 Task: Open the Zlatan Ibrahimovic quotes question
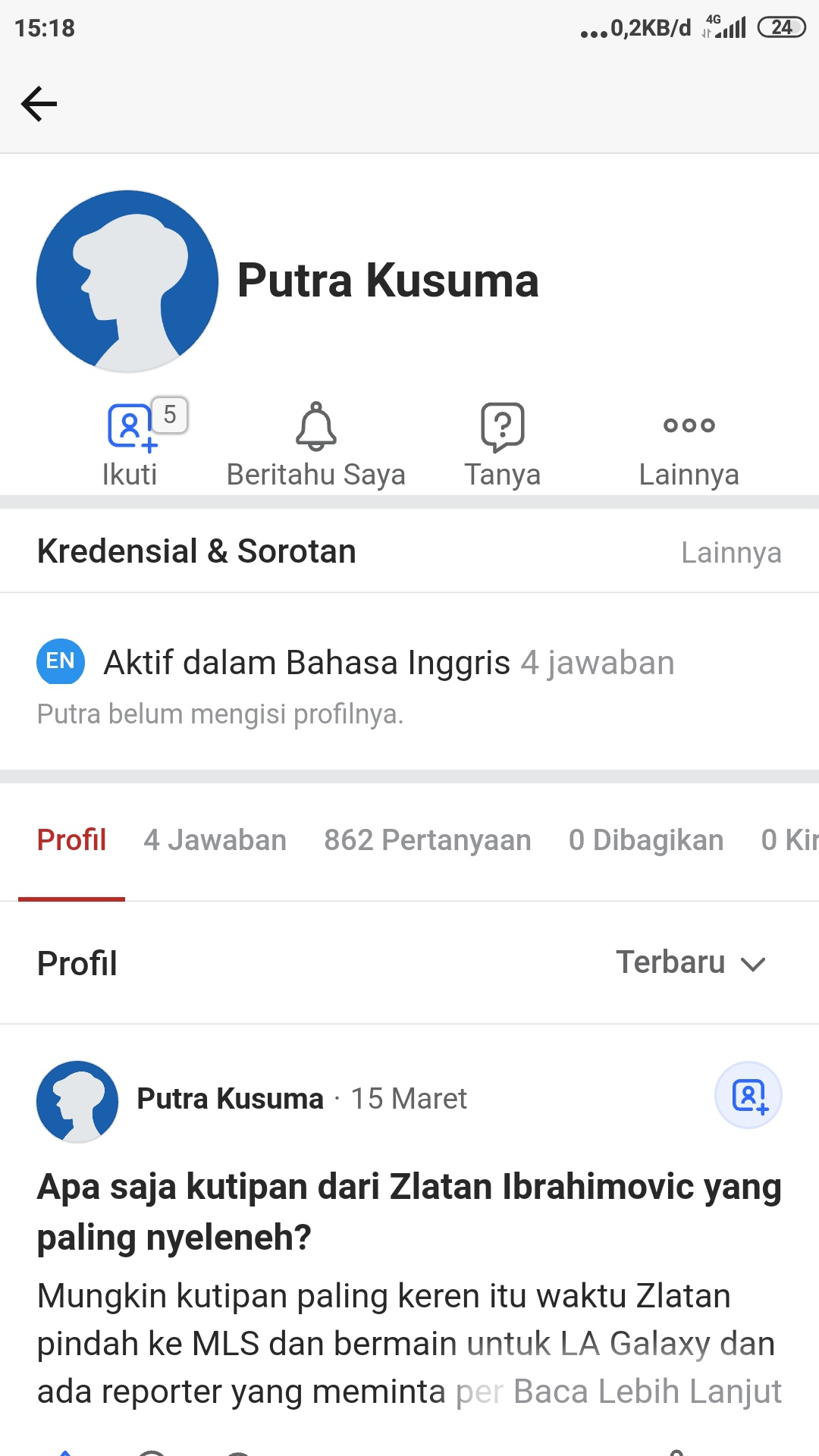tap(409, 1211)
